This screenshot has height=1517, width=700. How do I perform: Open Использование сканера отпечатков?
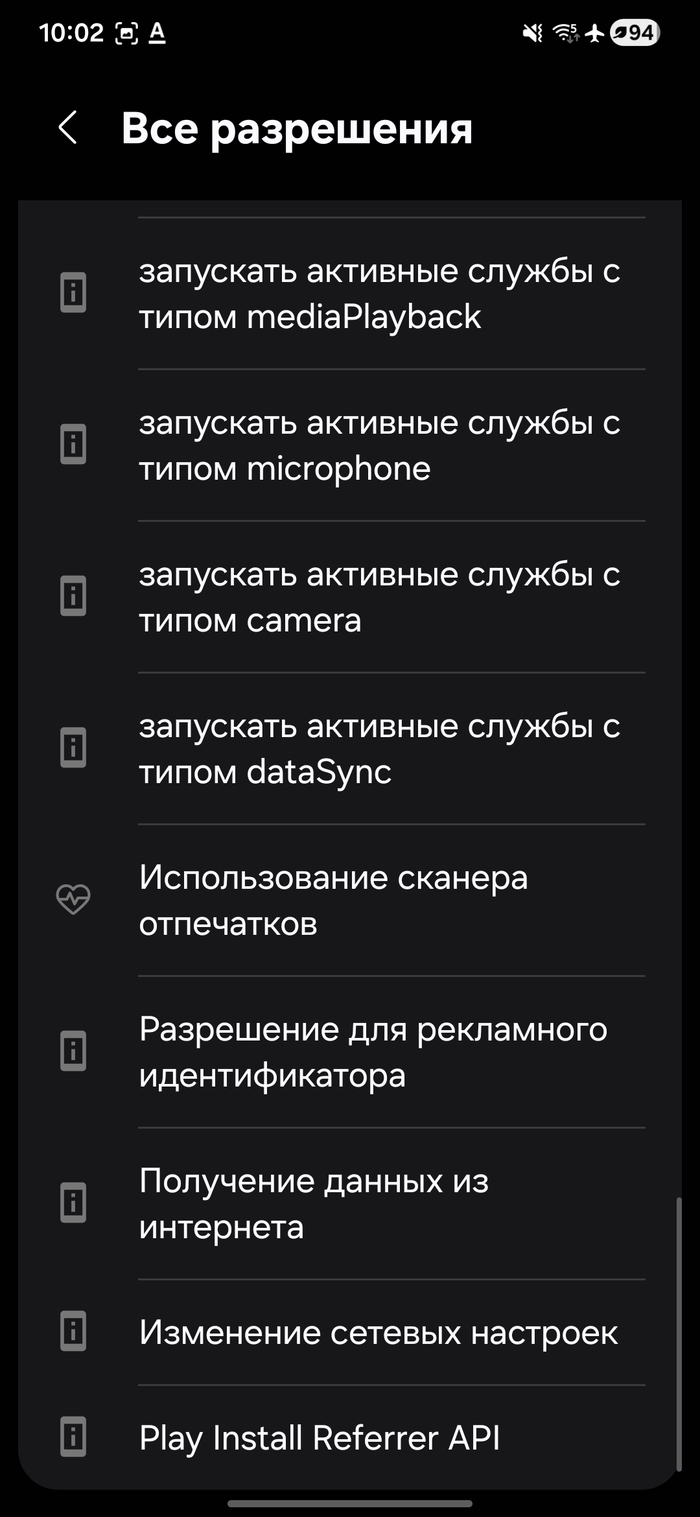[380, 900]
